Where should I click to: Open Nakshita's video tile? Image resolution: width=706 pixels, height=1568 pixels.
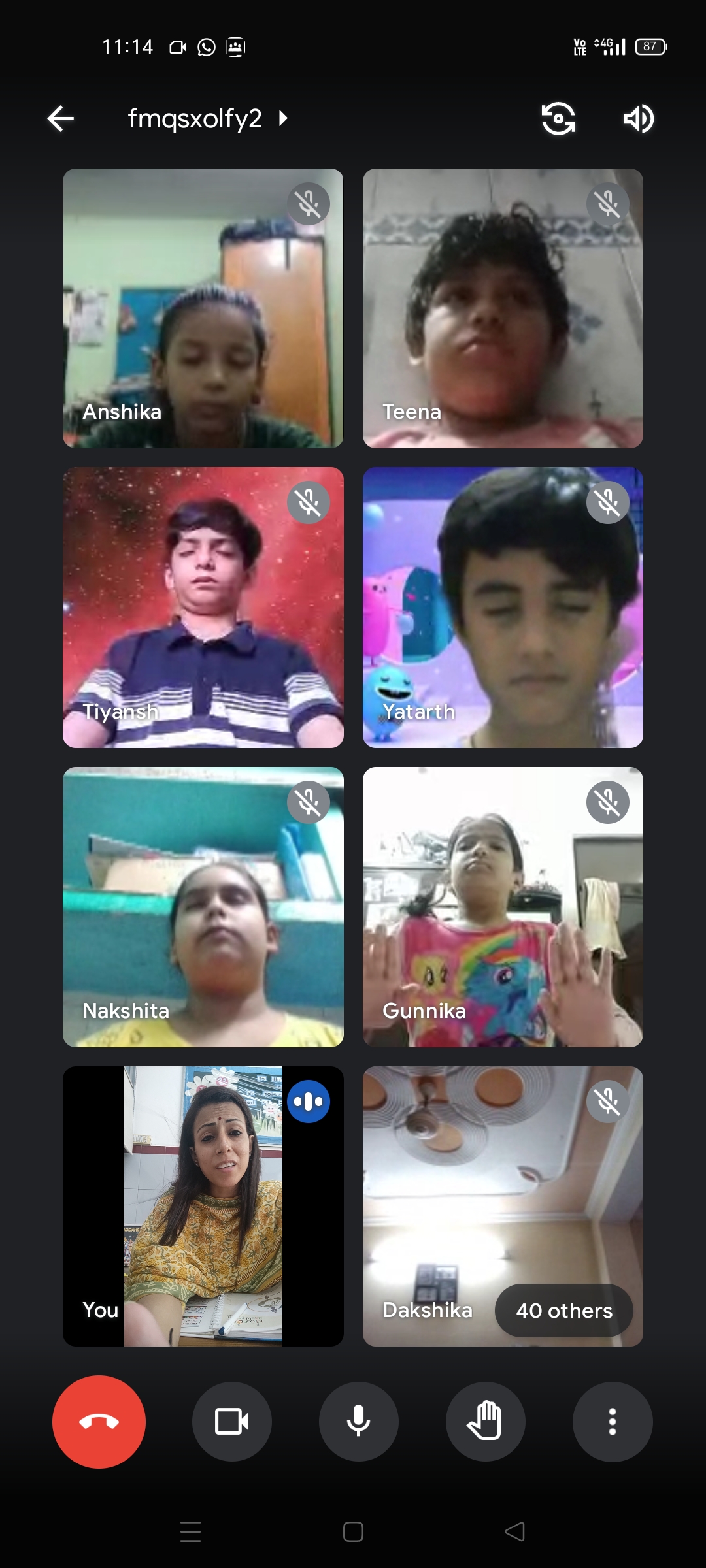tap(203, 907)
